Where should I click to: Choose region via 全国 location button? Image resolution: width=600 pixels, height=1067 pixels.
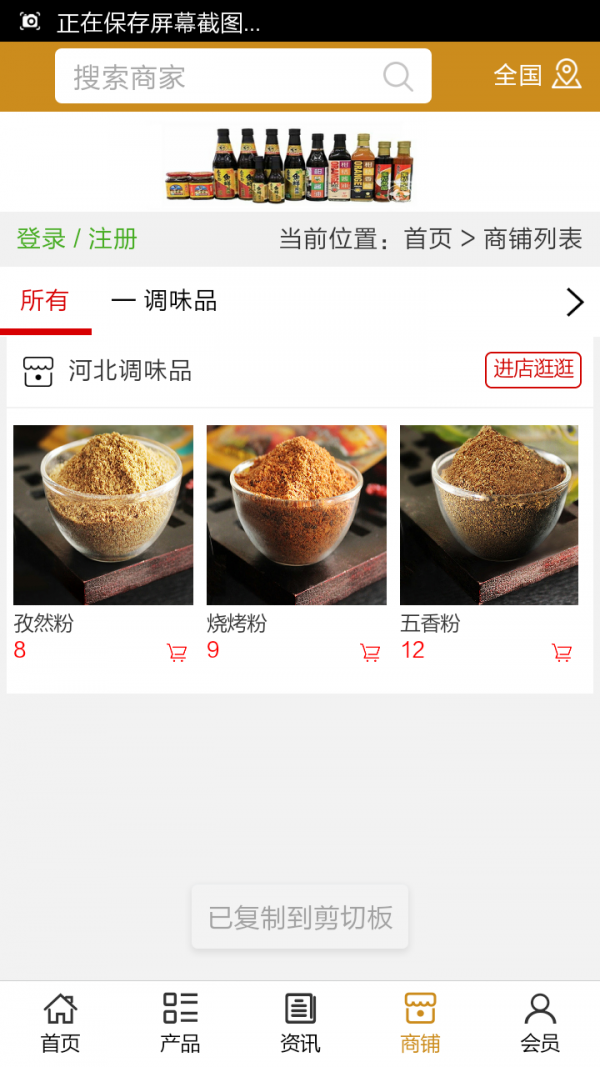coord(536,75)
